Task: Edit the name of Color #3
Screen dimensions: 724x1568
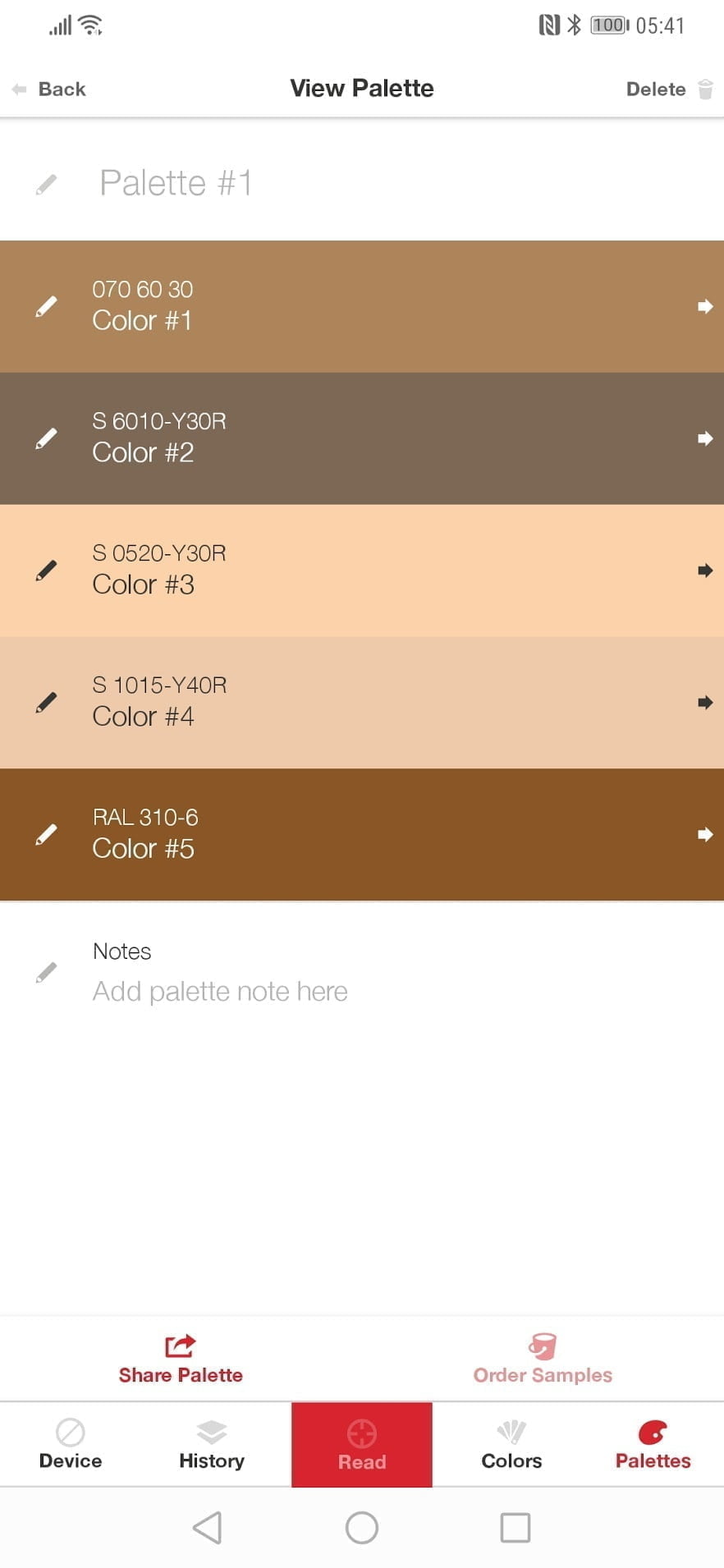Action: click(47, 571)
